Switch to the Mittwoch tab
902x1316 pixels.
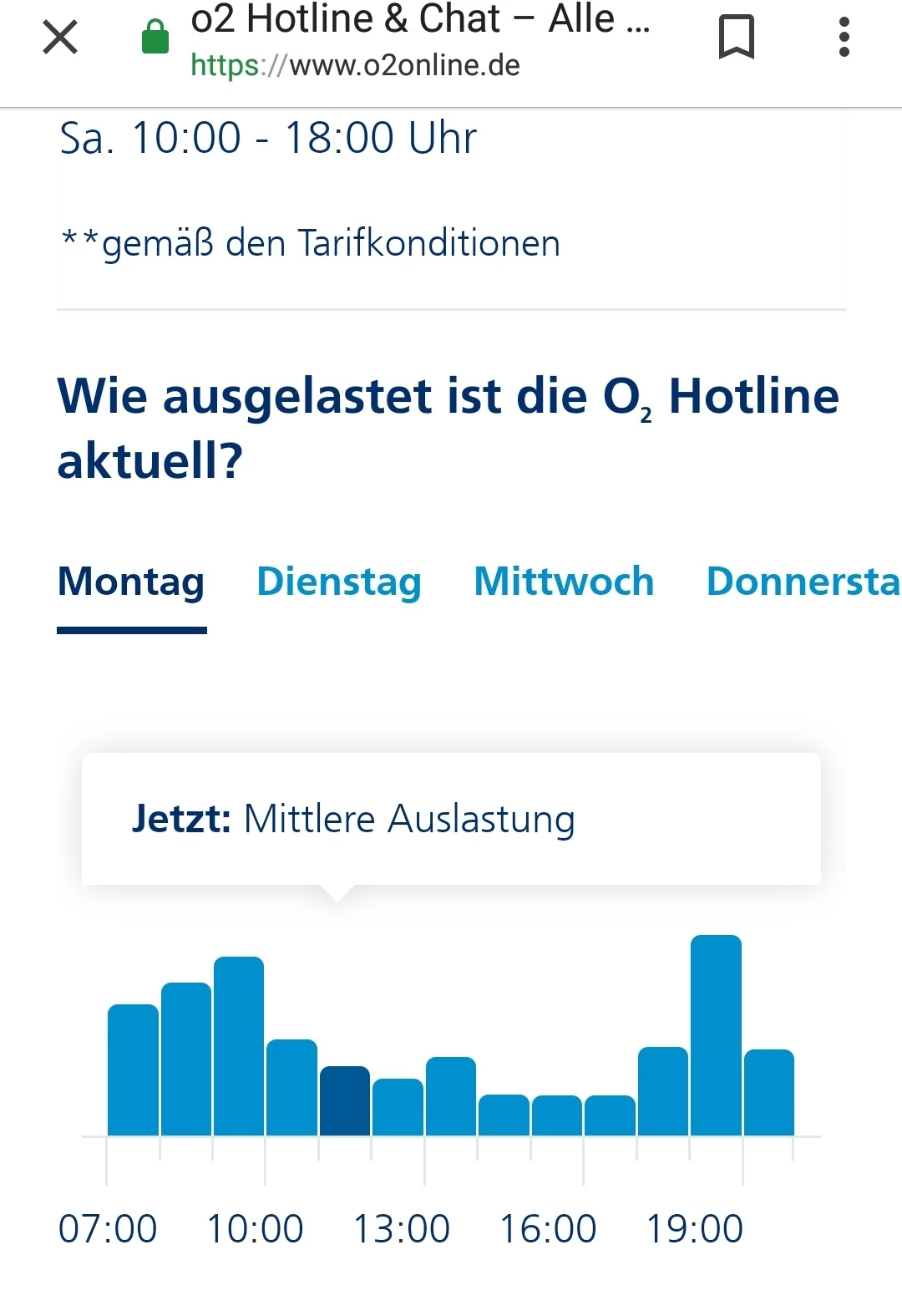(x=564, y=582)
